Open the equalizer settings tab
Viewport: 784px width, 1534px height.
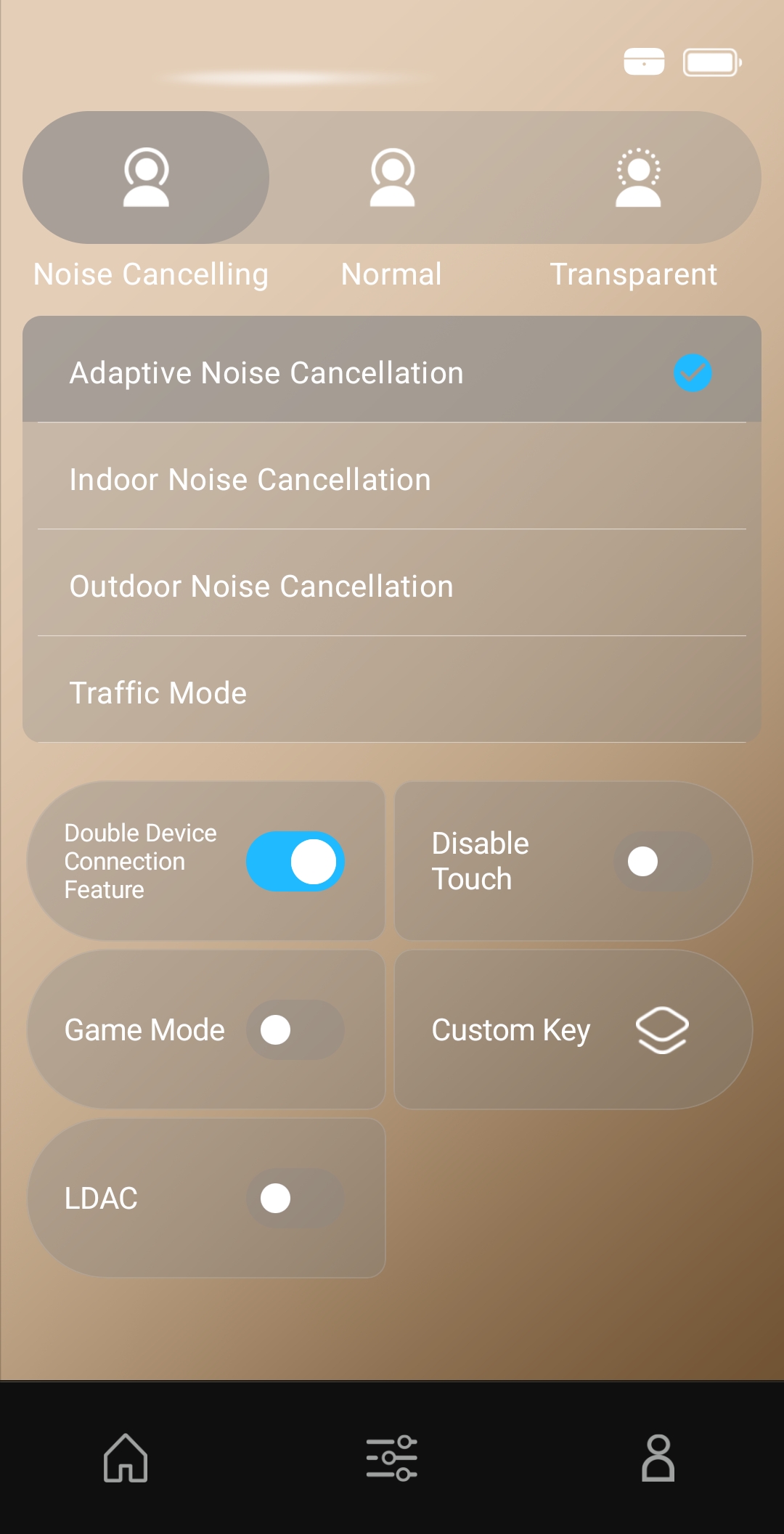point(392,1458)
